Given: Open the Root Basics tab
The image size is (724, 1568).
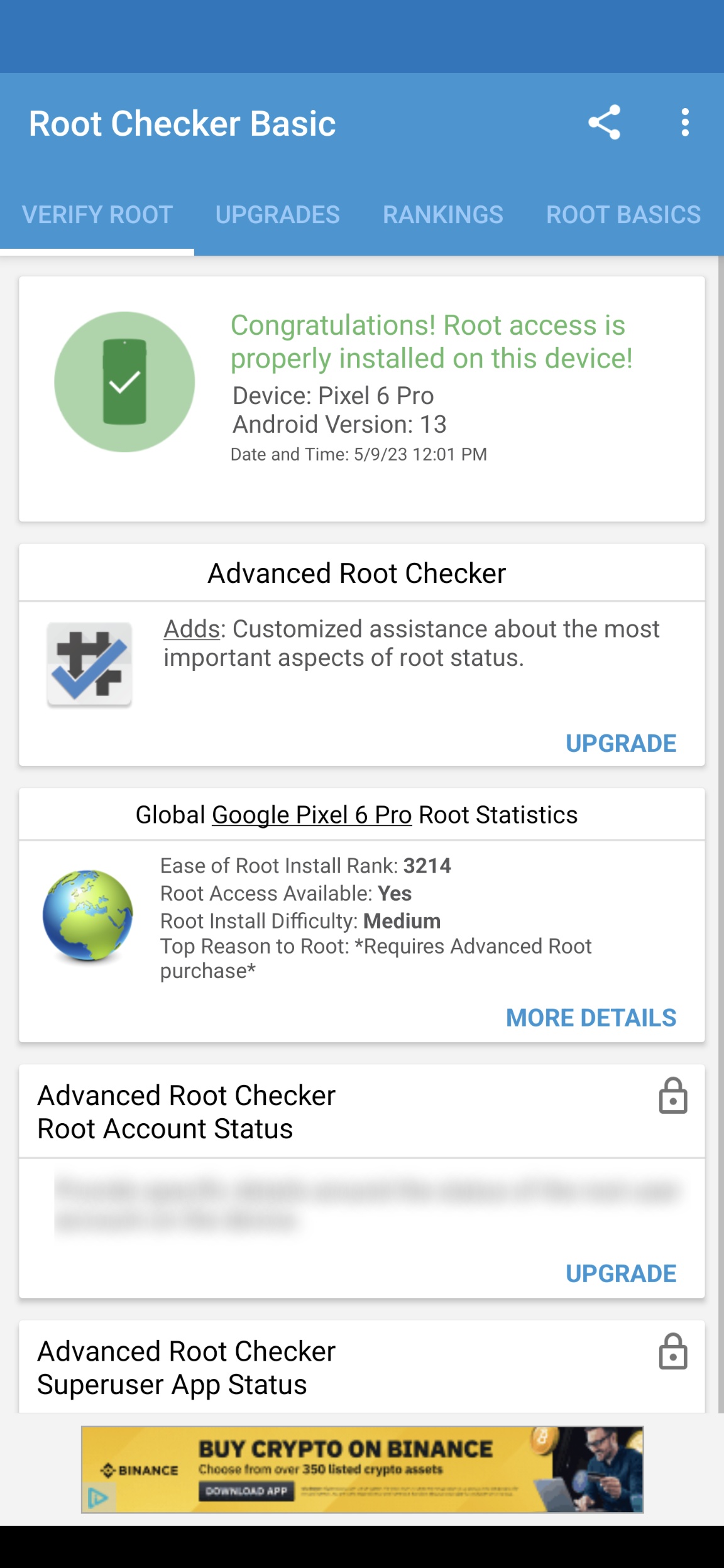Looking at the screenshot, I should [623, 215].
